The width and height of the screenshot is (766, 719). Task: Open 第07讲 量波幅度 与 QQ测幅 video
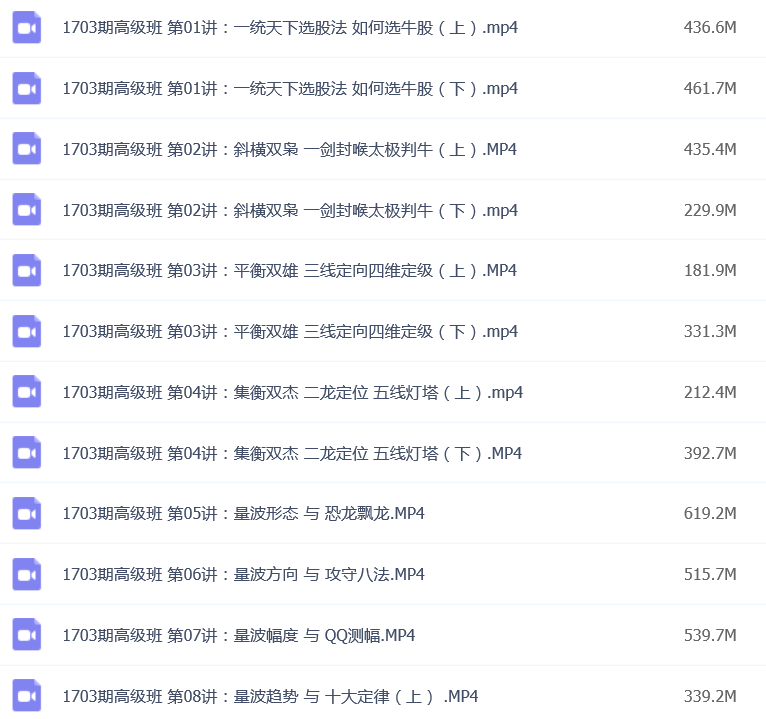(238, 636)
